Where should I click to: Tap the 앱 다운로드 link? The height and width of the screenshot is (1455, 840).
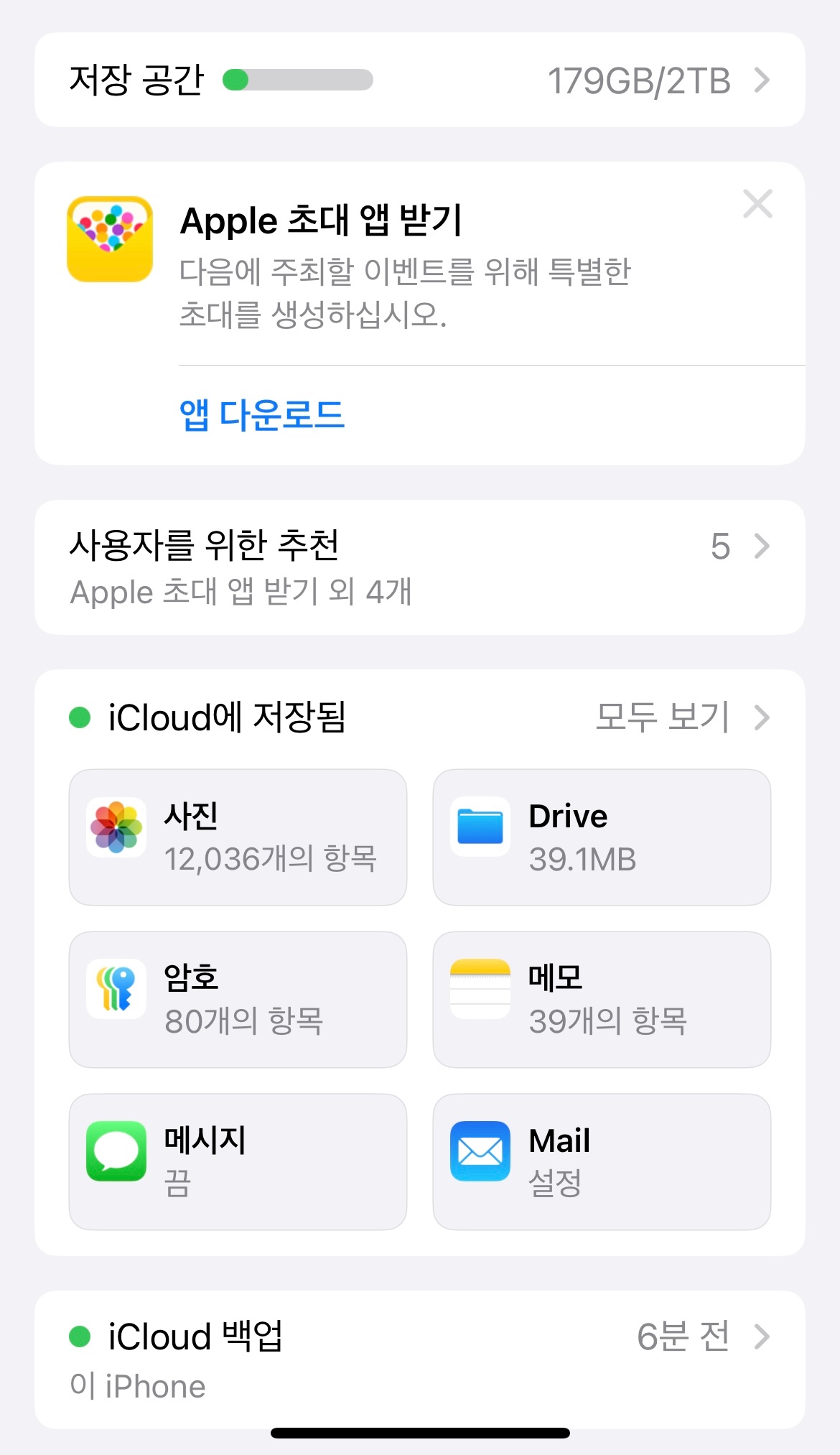coord(262,415)
